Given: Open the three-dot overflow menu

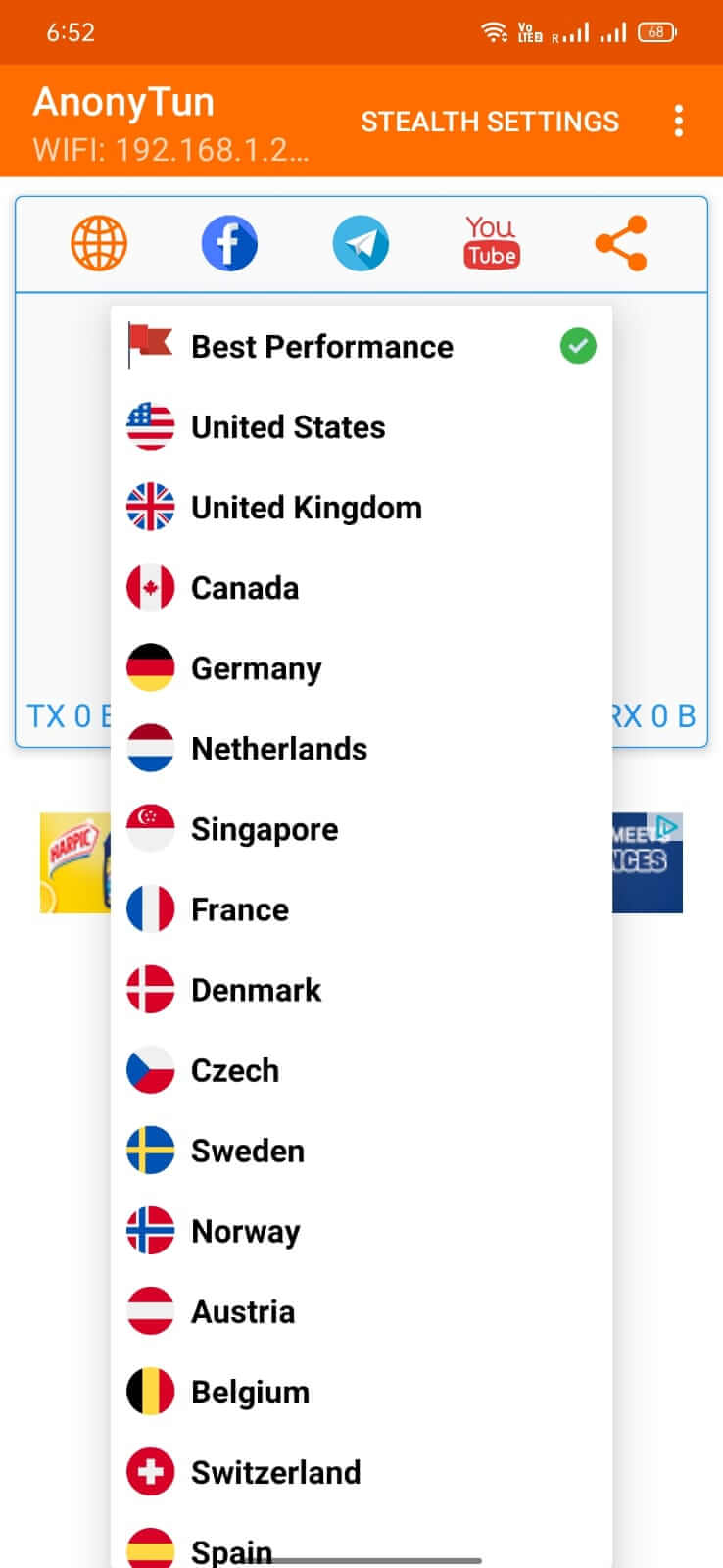Looking at the screenshot, I should click(x=678, y=122).
